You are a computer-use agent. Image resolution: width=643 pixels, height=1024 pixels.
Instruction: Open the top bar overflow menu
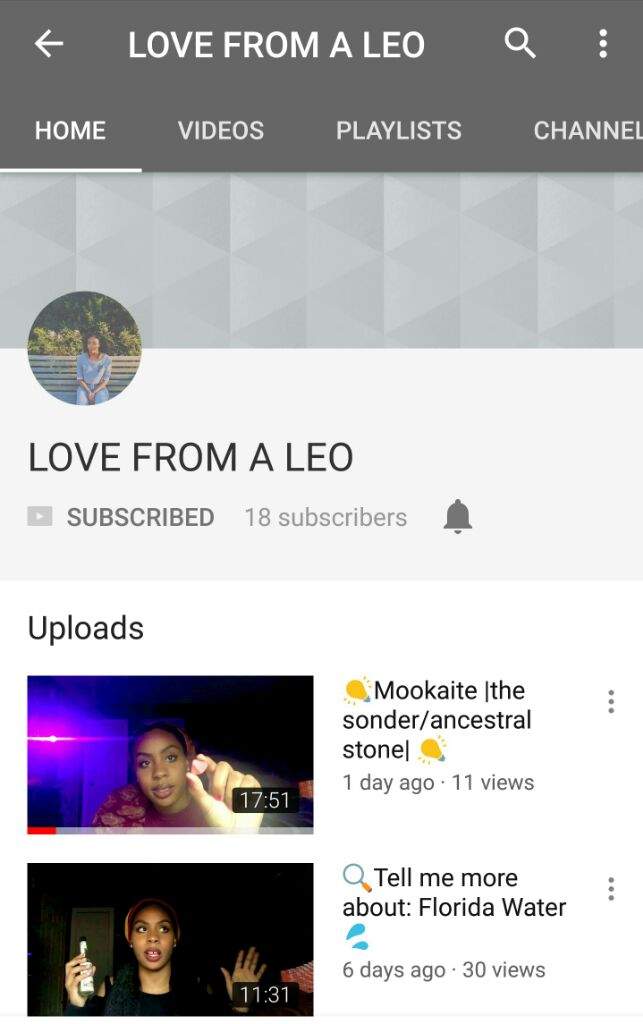coord(602,44)
